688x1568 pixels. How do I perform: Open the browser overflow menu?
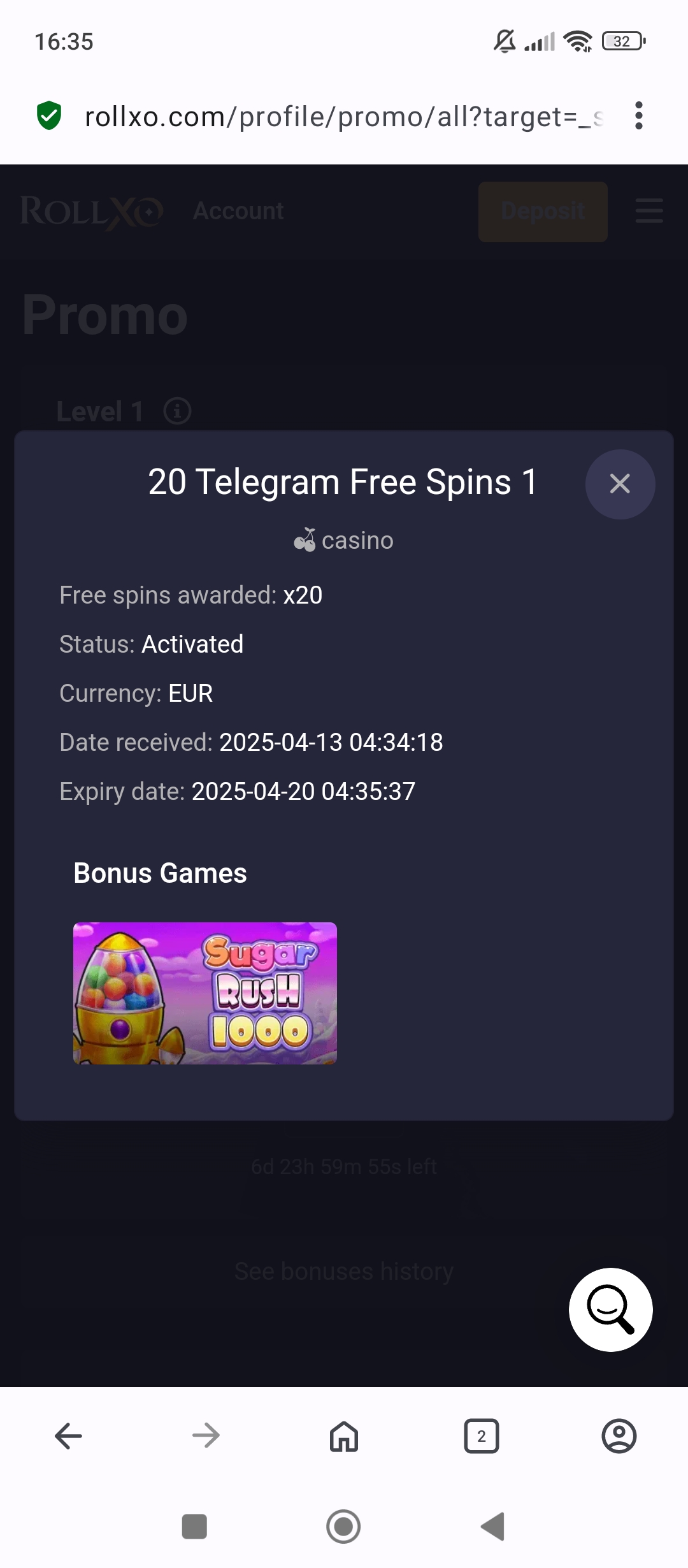(638, 116)
